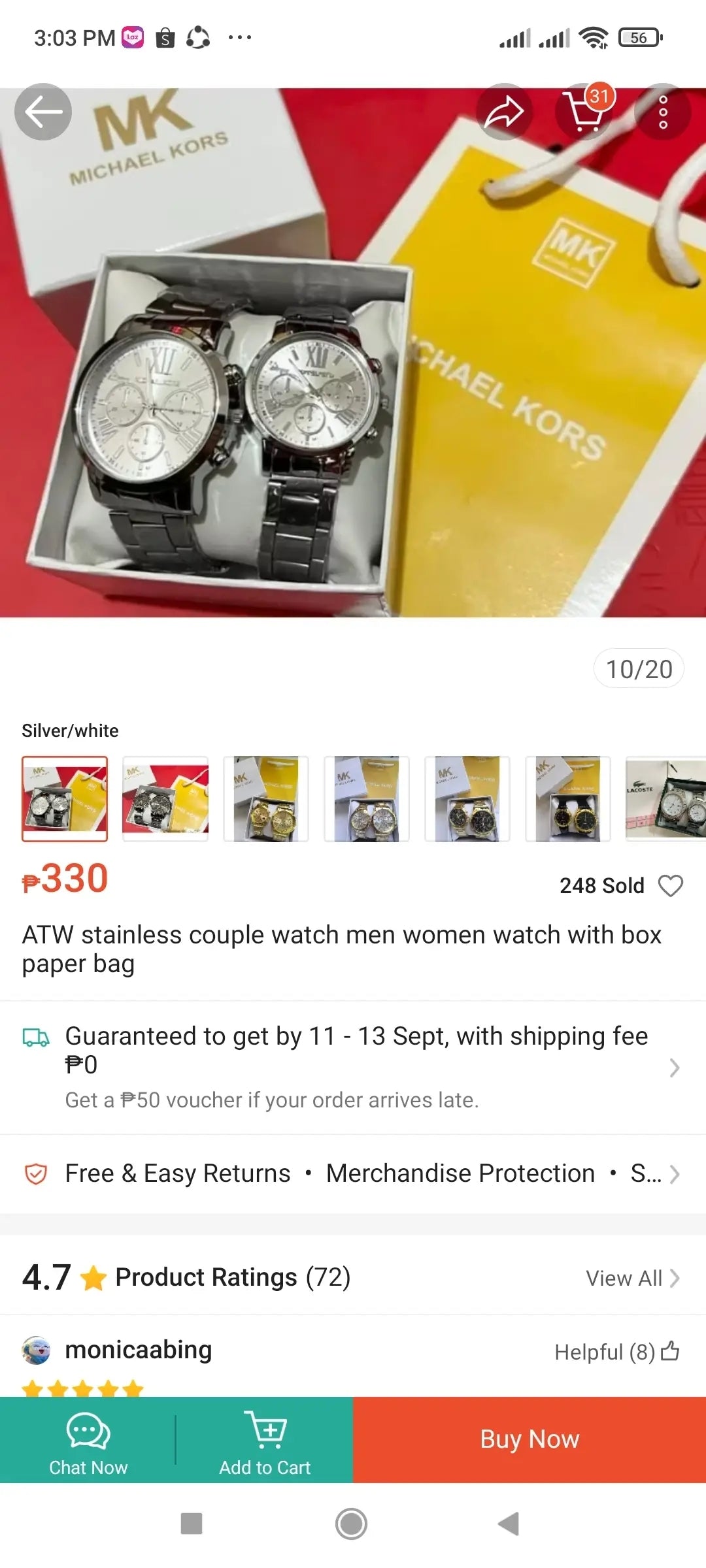Tap Buy Now button
706x1568 pixels.
click(x=529, y=1440)
